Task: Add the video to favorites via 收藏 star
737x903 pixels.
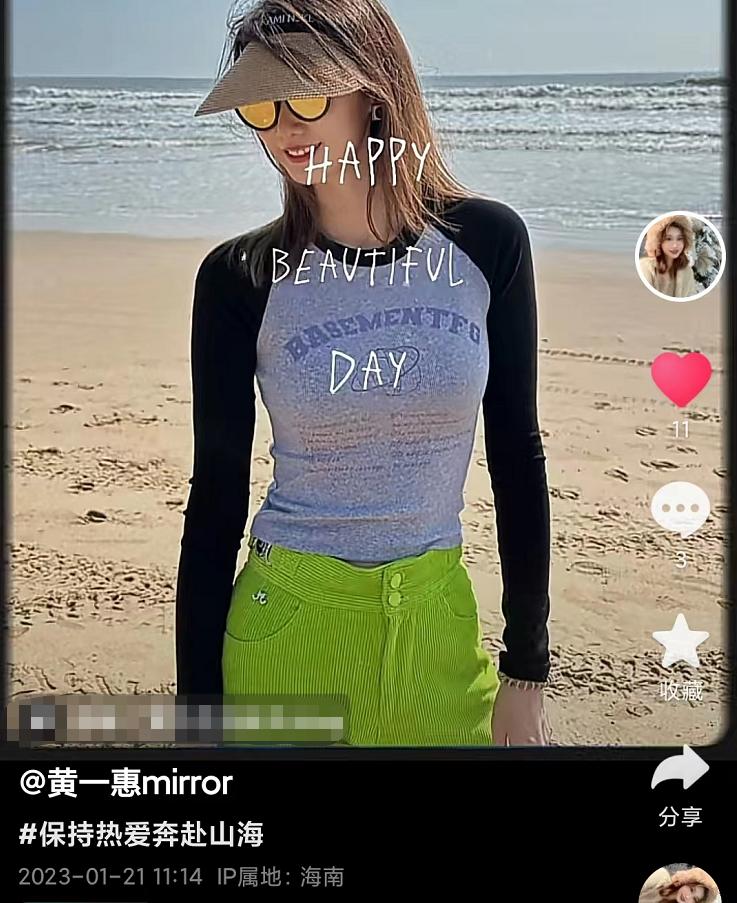Action: (681, 642)
